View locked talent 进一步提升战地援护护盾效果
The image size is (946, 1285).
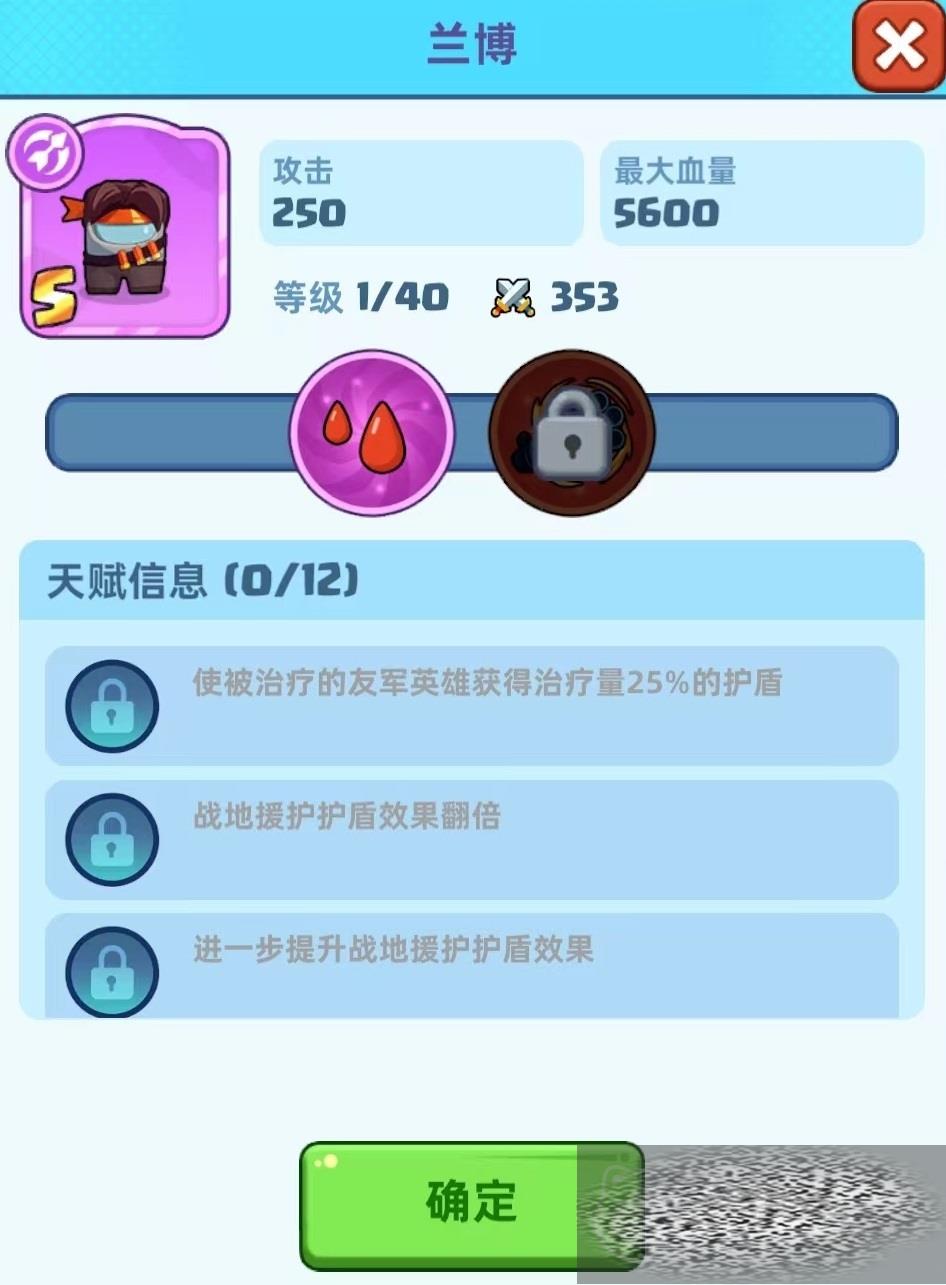471,965
